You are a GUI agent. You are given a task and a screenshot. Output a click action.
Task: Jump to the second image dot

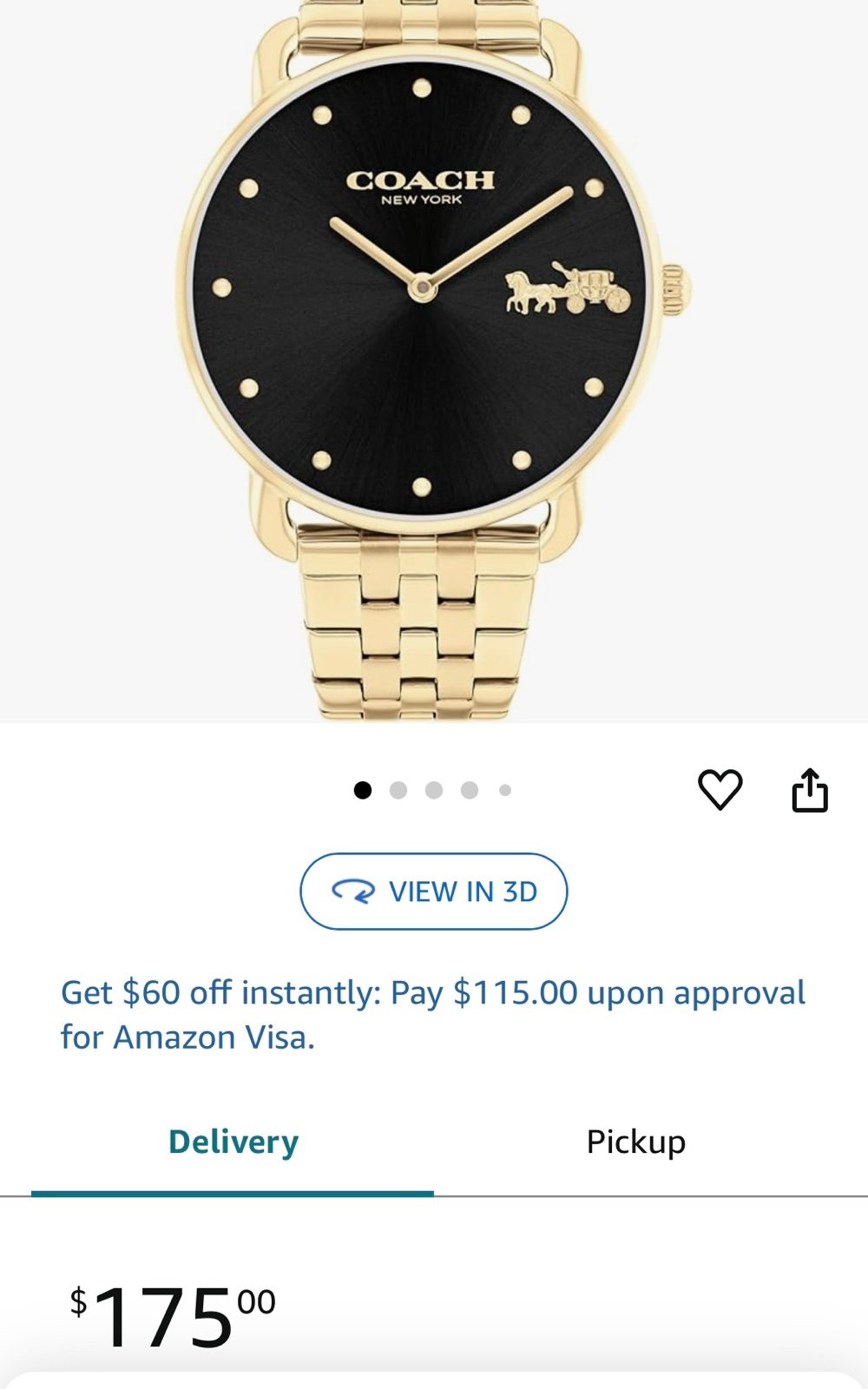398,790
